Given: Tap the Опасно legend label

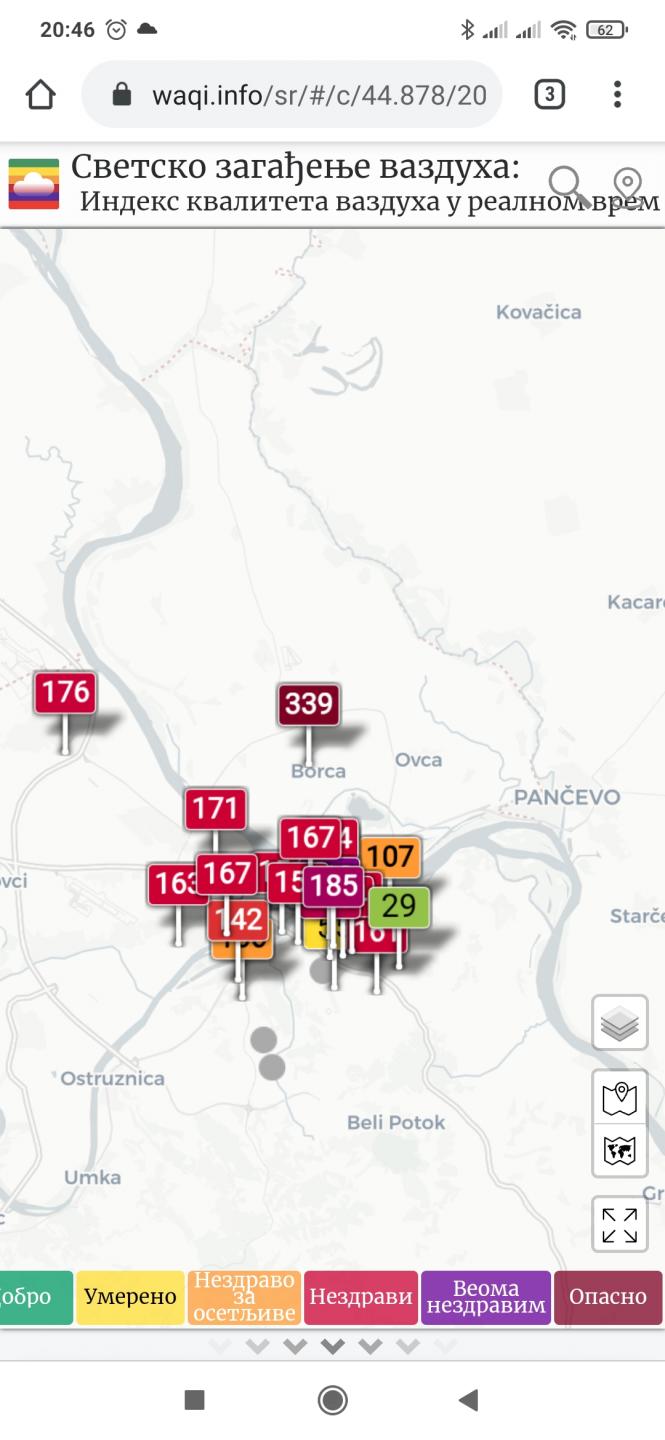Looking at the screenshot, I should tap(608, 1297).
